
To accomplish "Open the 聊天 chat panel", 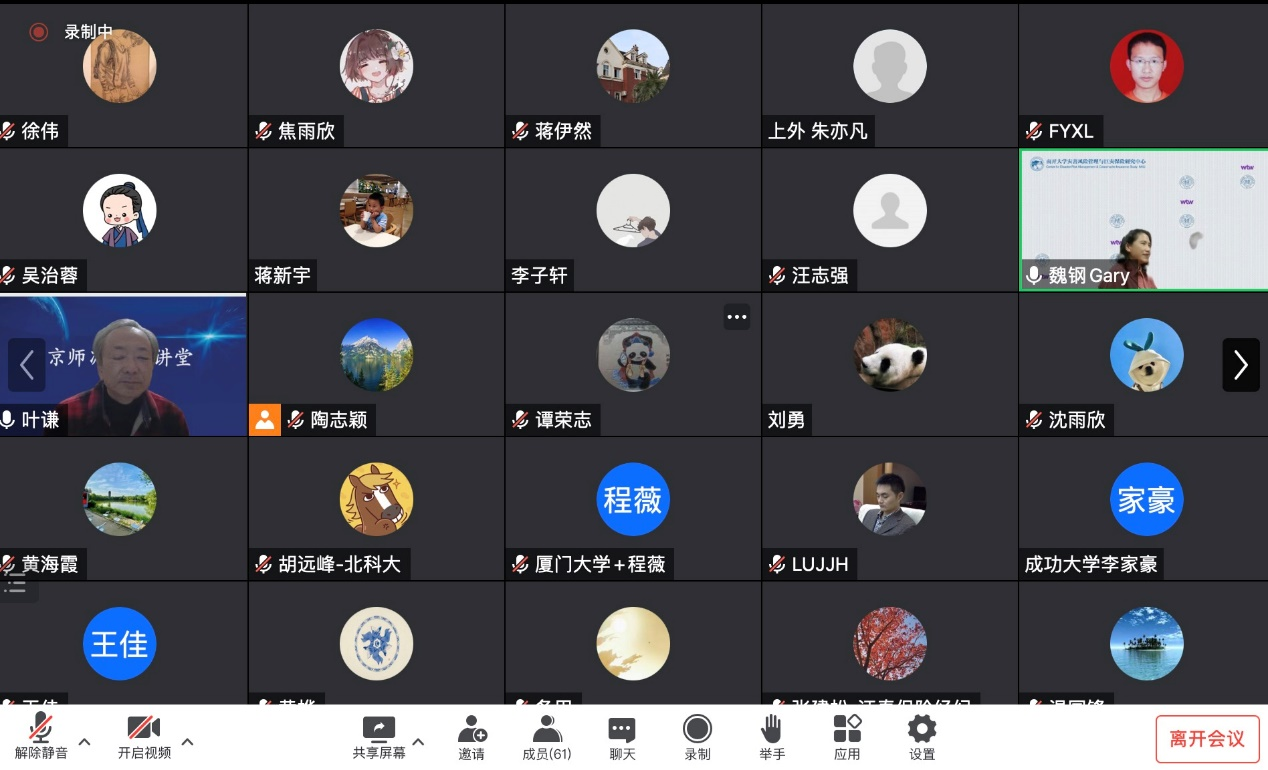I will (x=622, y=737).
